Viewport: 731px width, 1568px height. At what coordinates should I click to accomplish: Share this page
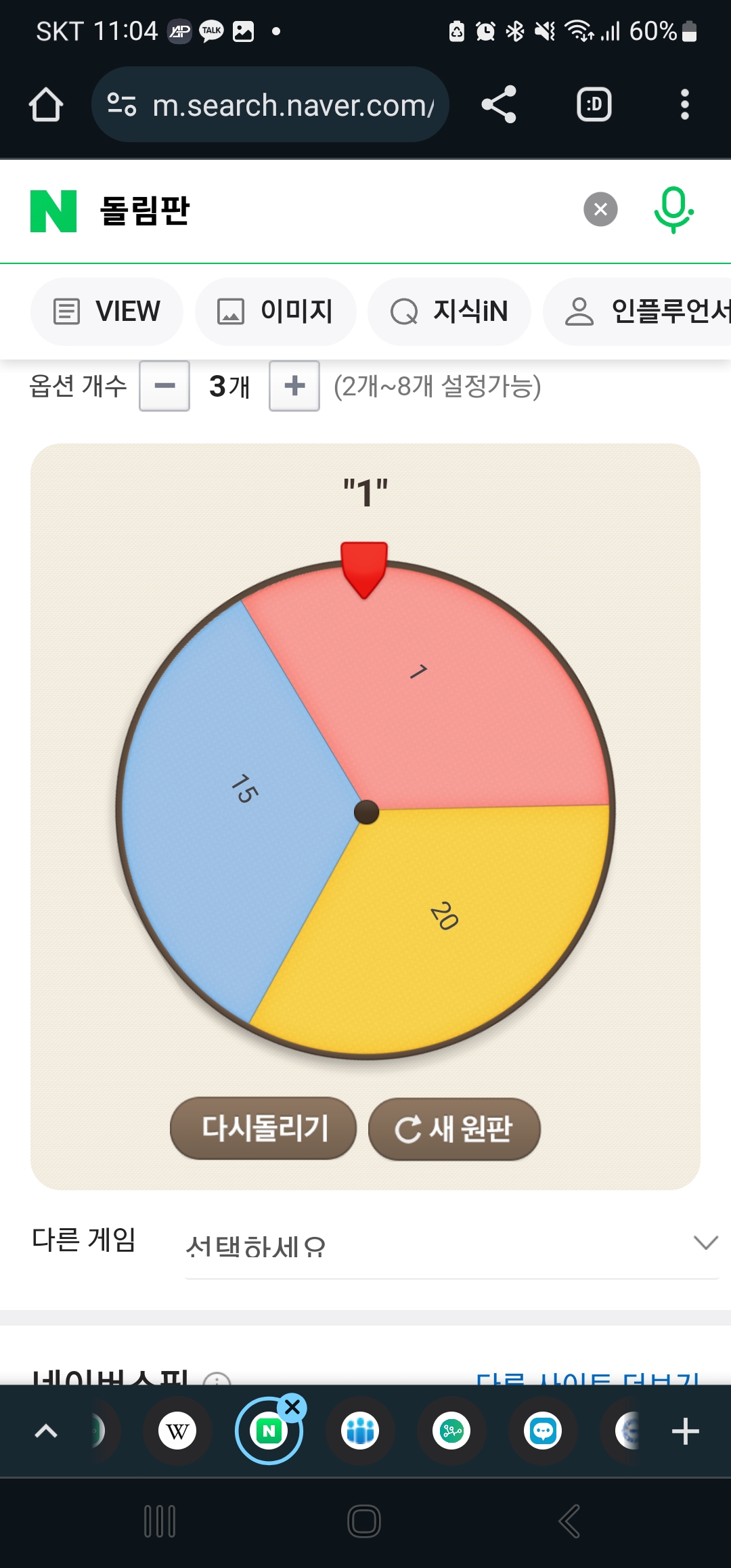(499, 105)
